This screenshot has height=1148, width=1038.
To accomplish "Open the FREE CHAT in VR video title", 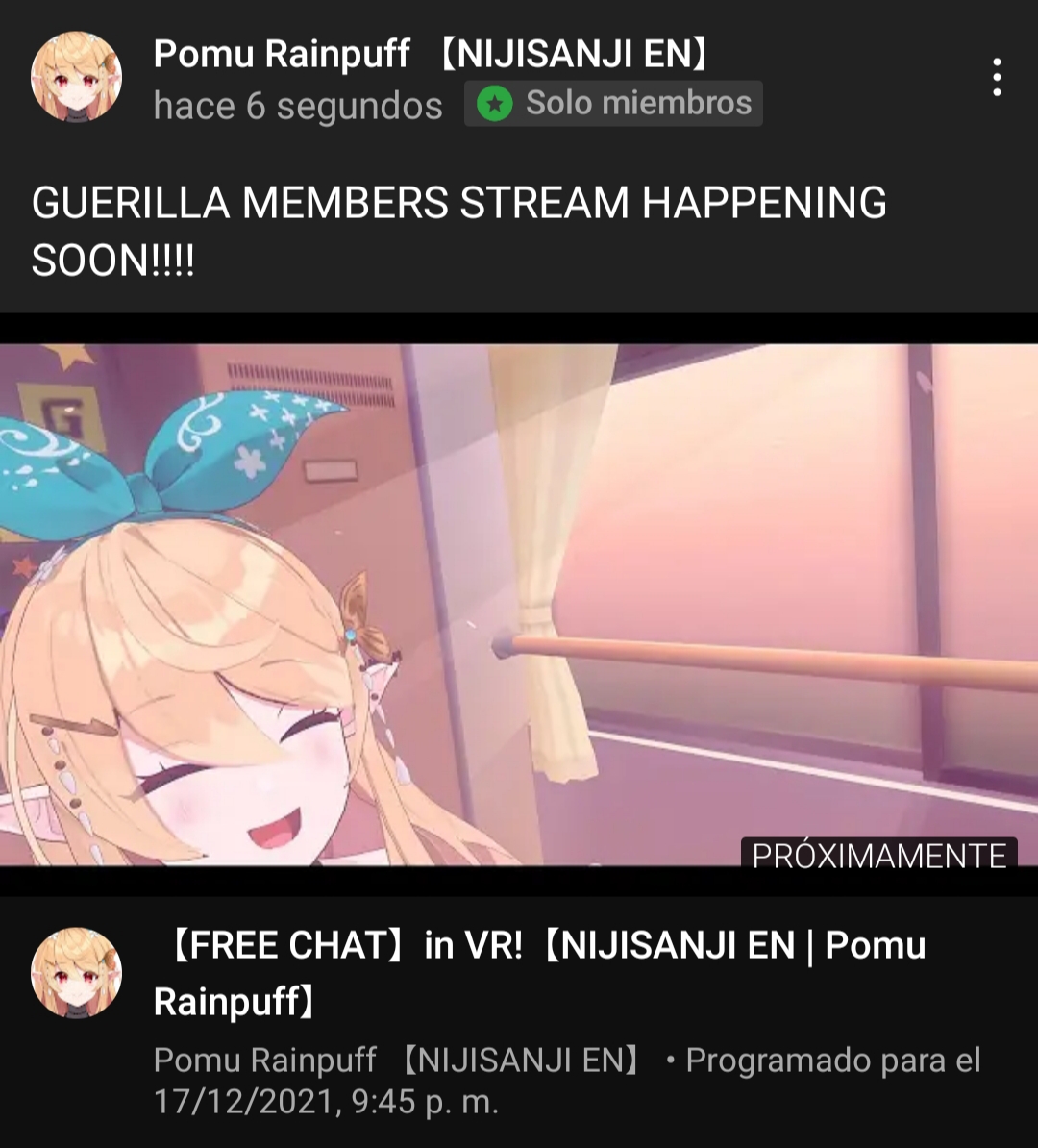I will 538,973.
